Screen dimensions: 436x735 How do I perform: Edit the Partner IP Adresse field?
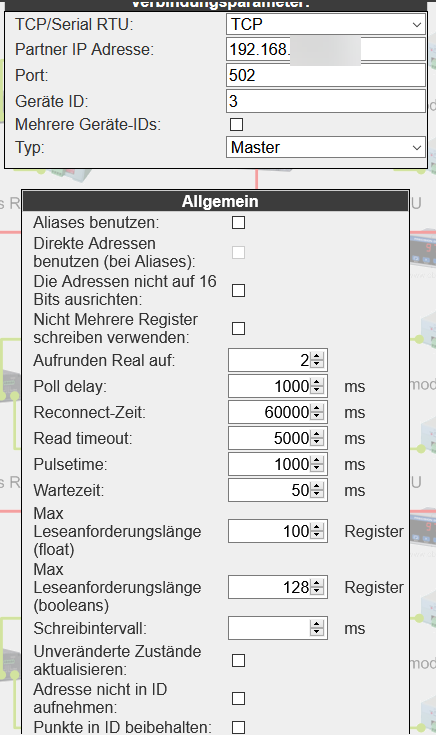click(326, 49)
